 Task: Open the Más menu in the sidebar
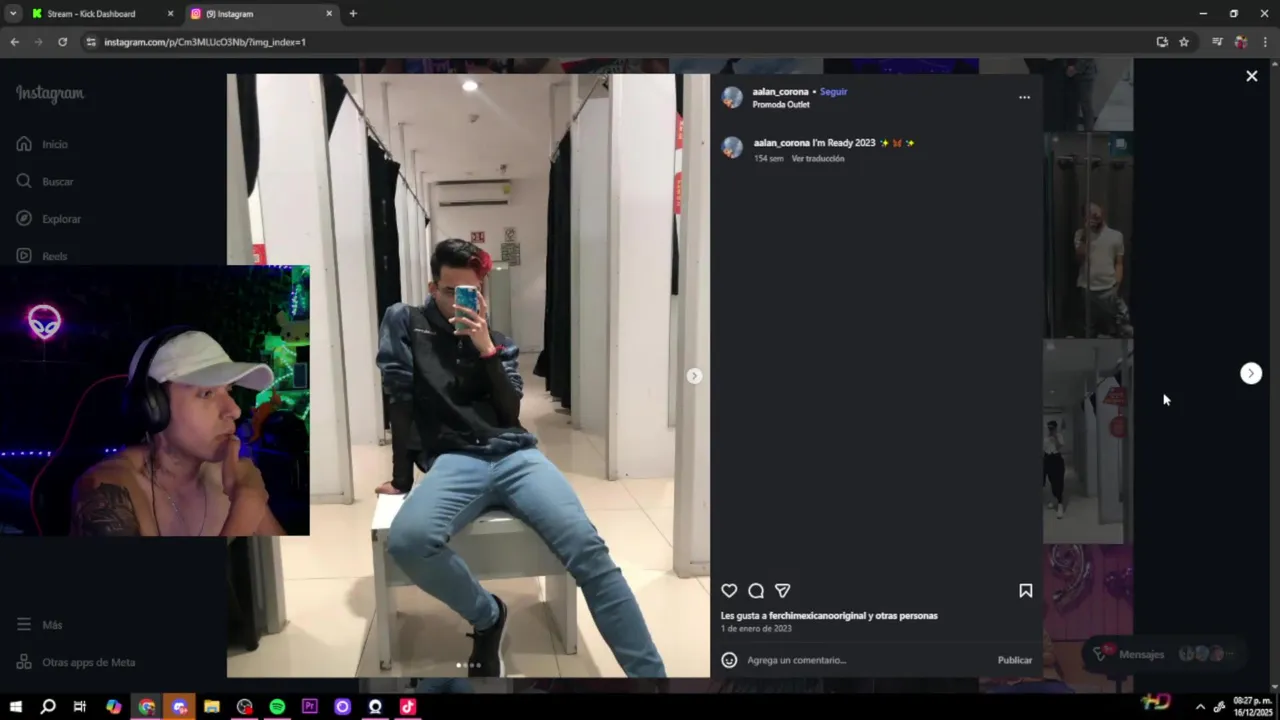click(x=52, y=625)
